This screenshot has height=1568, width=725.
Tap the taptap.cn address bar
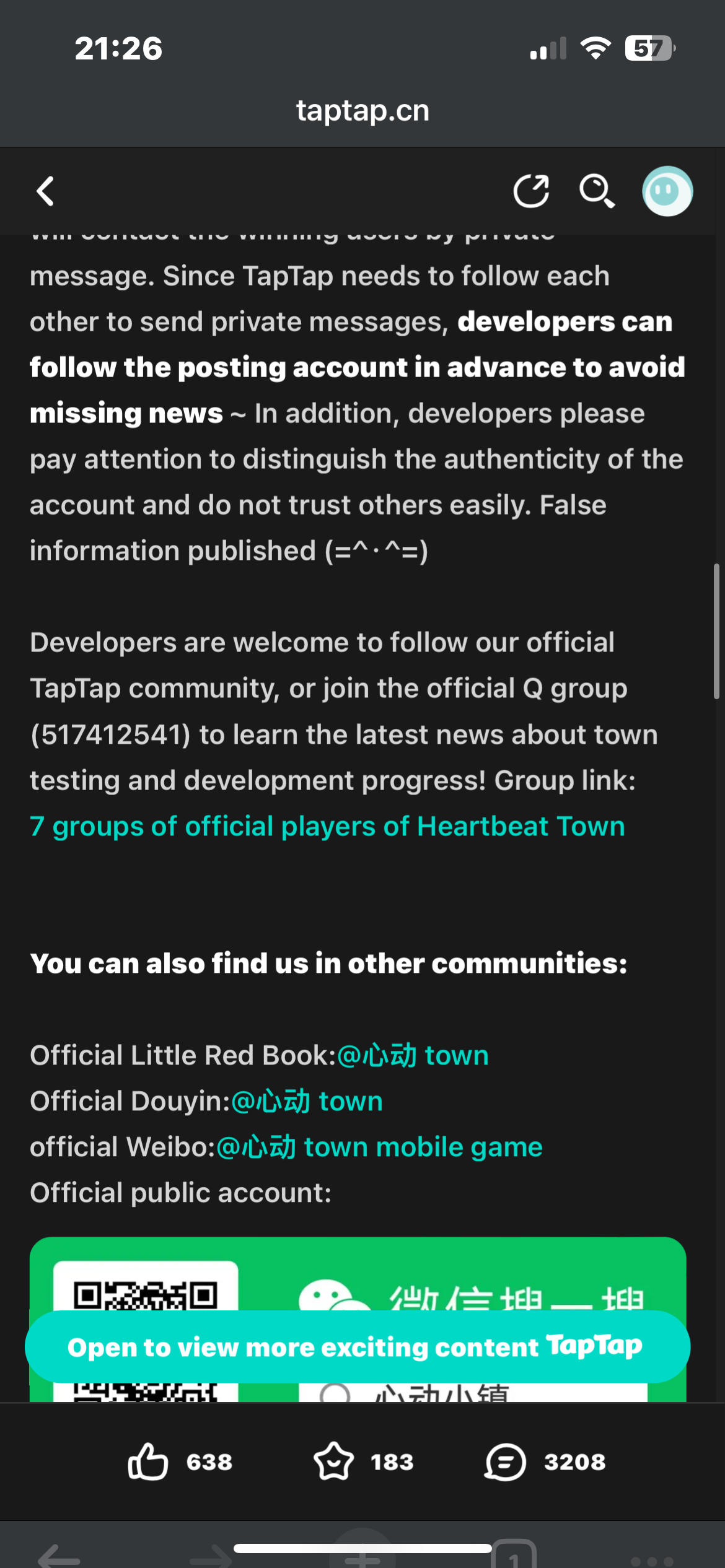pos(362,110)
